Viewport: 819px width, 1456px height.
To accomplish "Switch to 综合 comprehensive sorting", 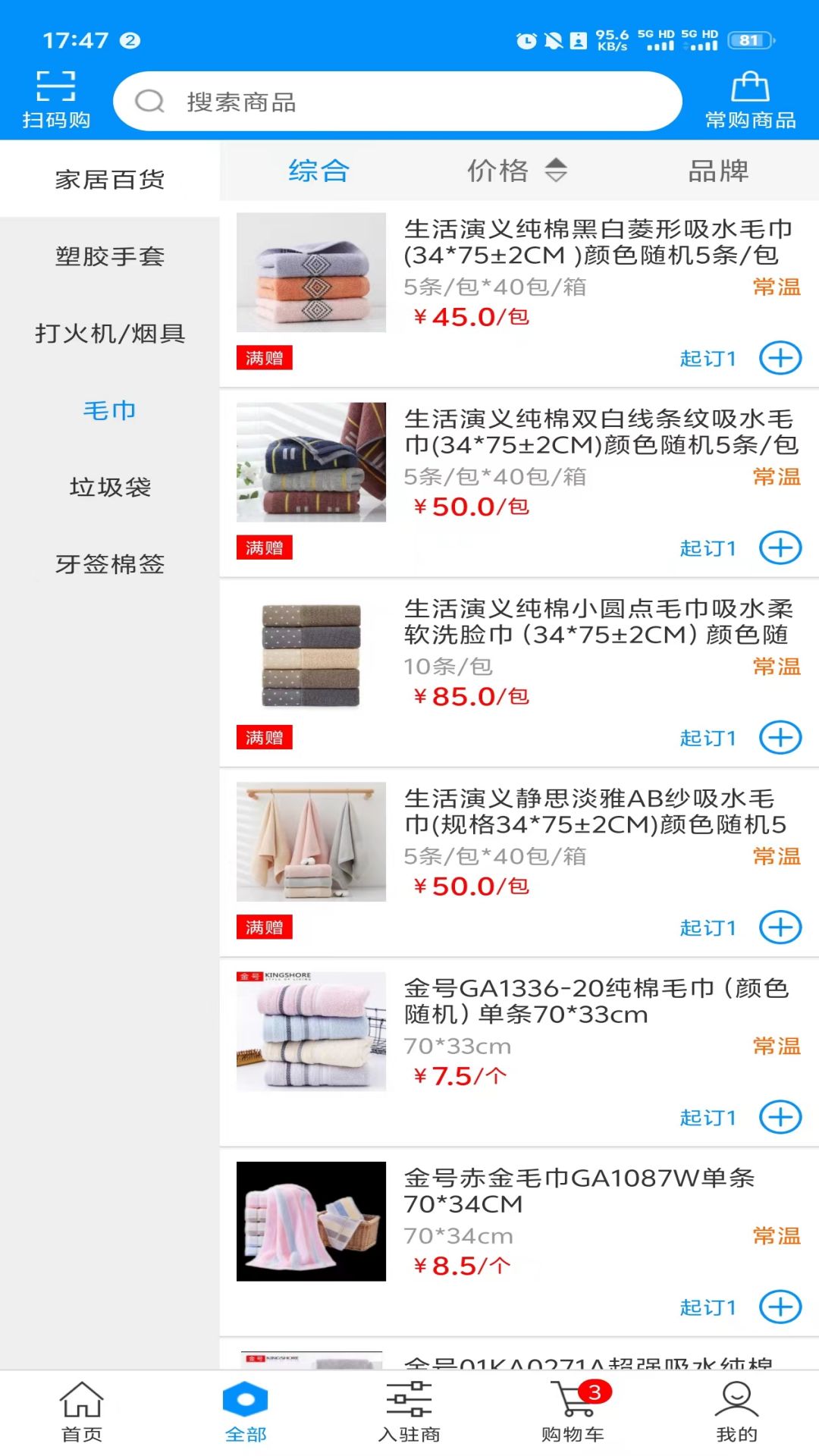I will 318,171.
